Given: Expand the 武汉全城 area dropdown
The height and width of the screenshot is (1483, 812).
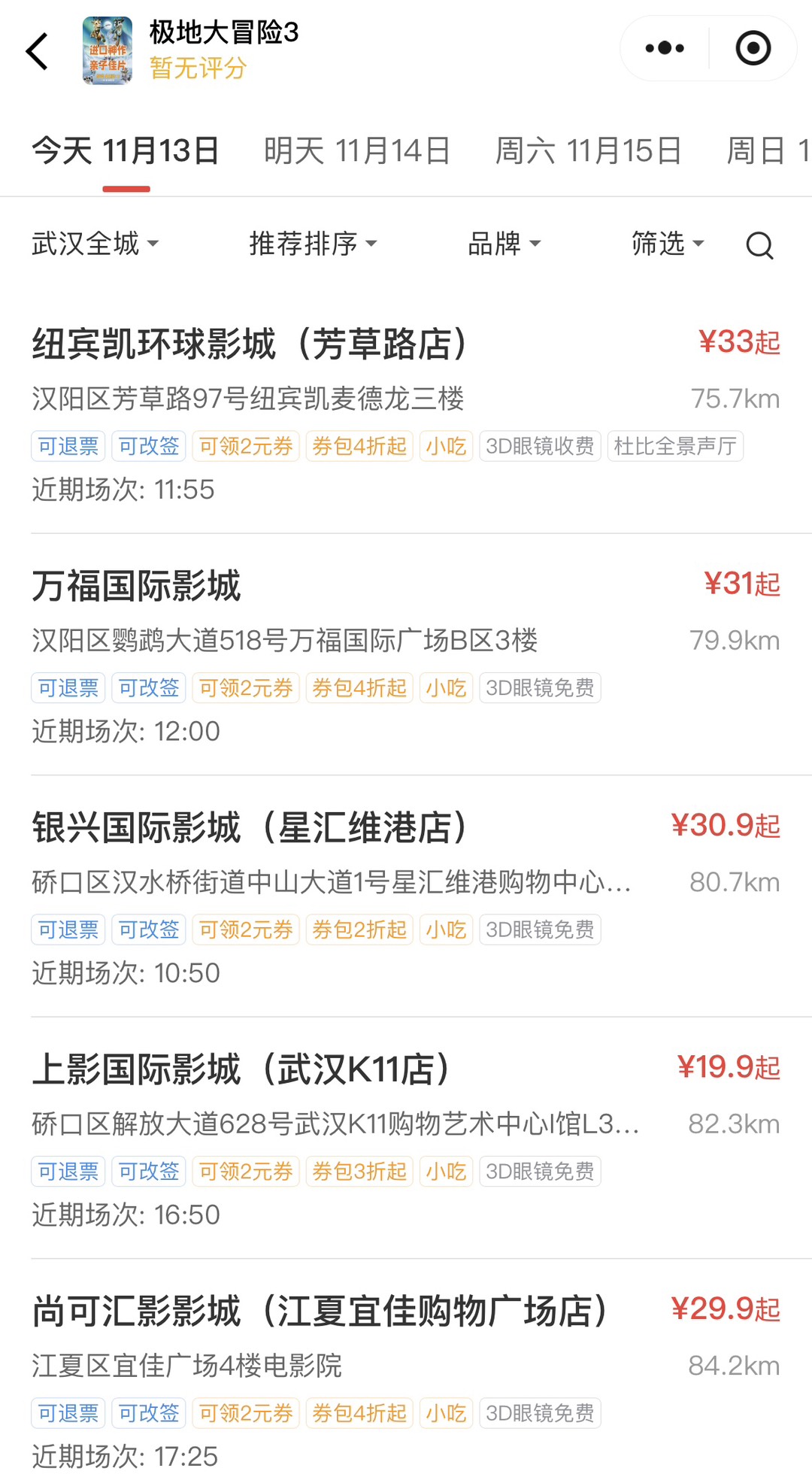Looking at the screenshot, I should (x=95, y=244).
